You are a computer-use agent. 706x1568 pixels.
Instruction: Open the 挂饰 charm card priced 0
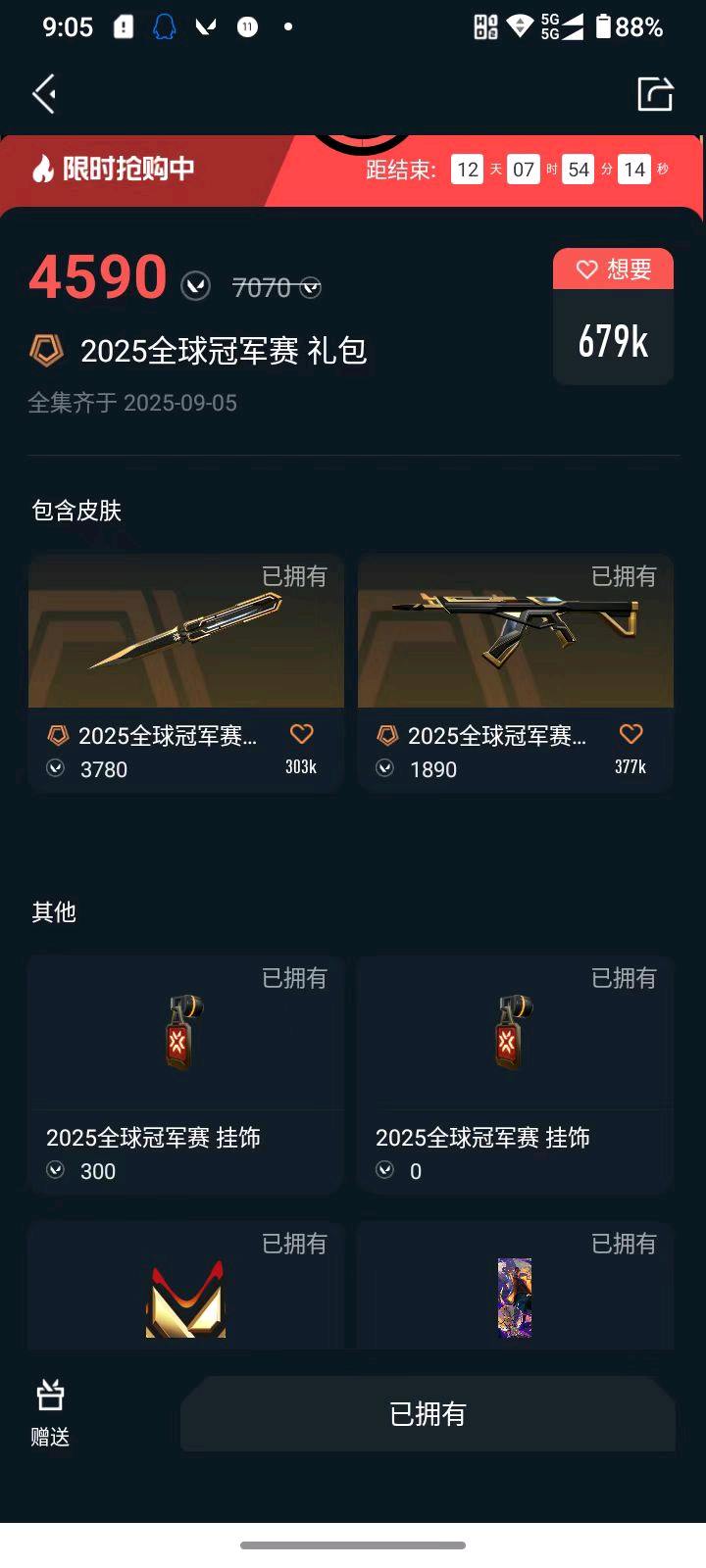click(x=516, y=1073)
